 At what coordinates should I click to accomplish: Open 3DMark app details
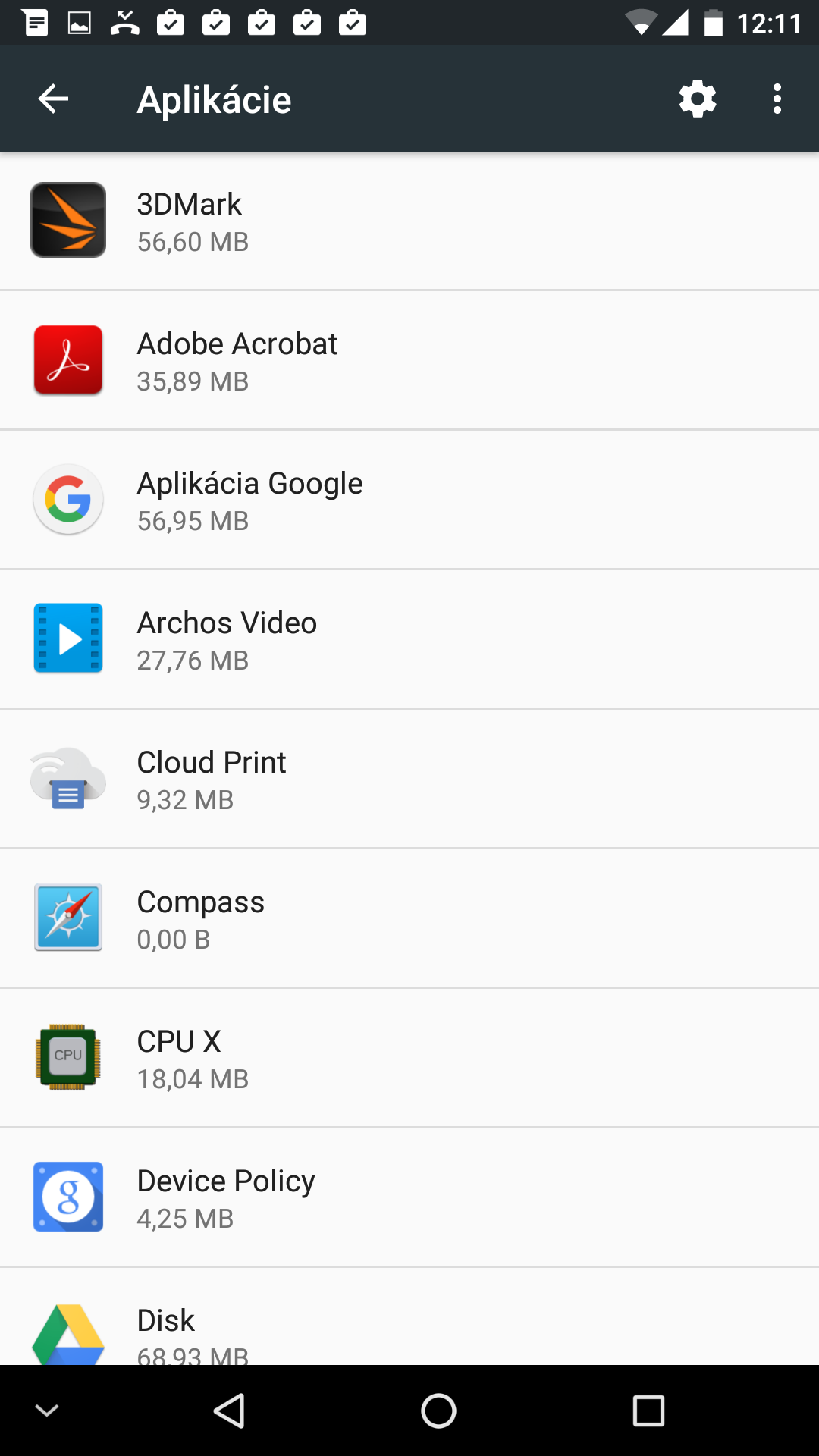[409, 221]
